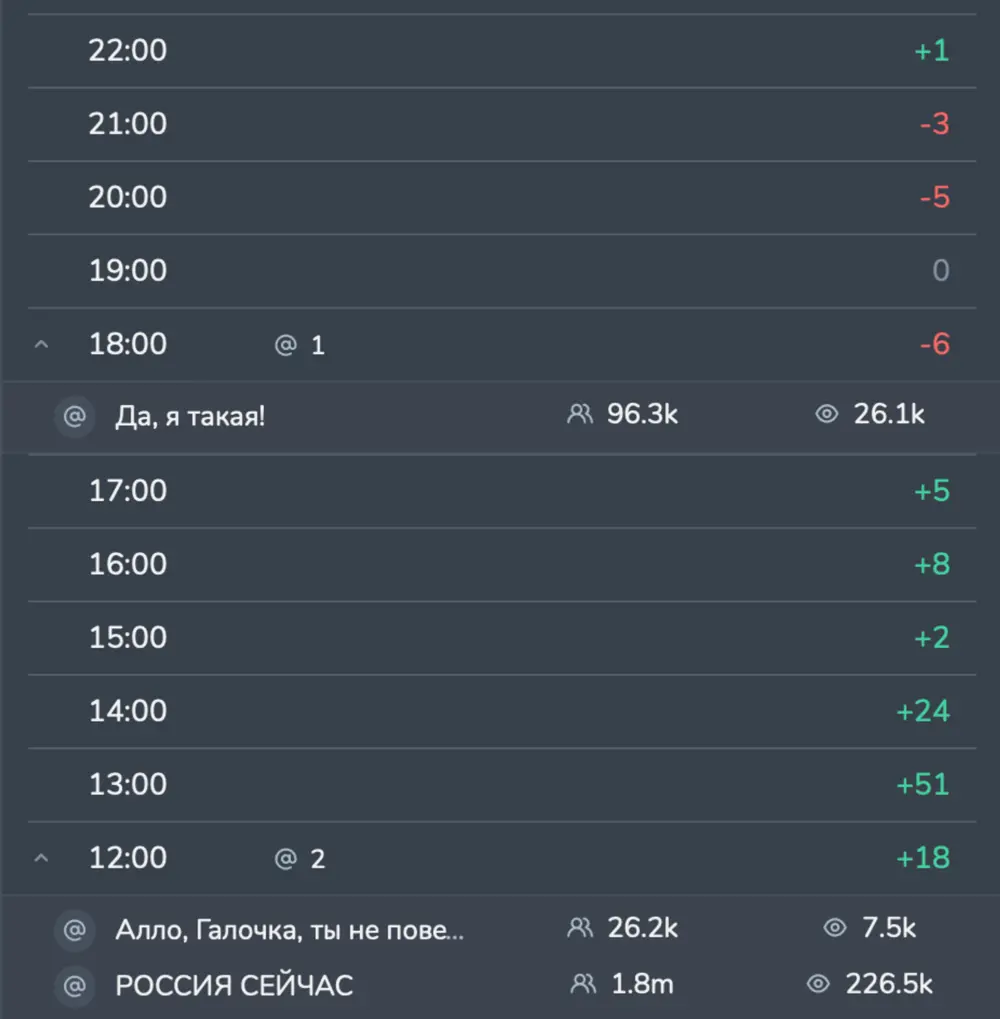
Task: Collapse the 18:00 mentions row
Action: pos(41,345)
